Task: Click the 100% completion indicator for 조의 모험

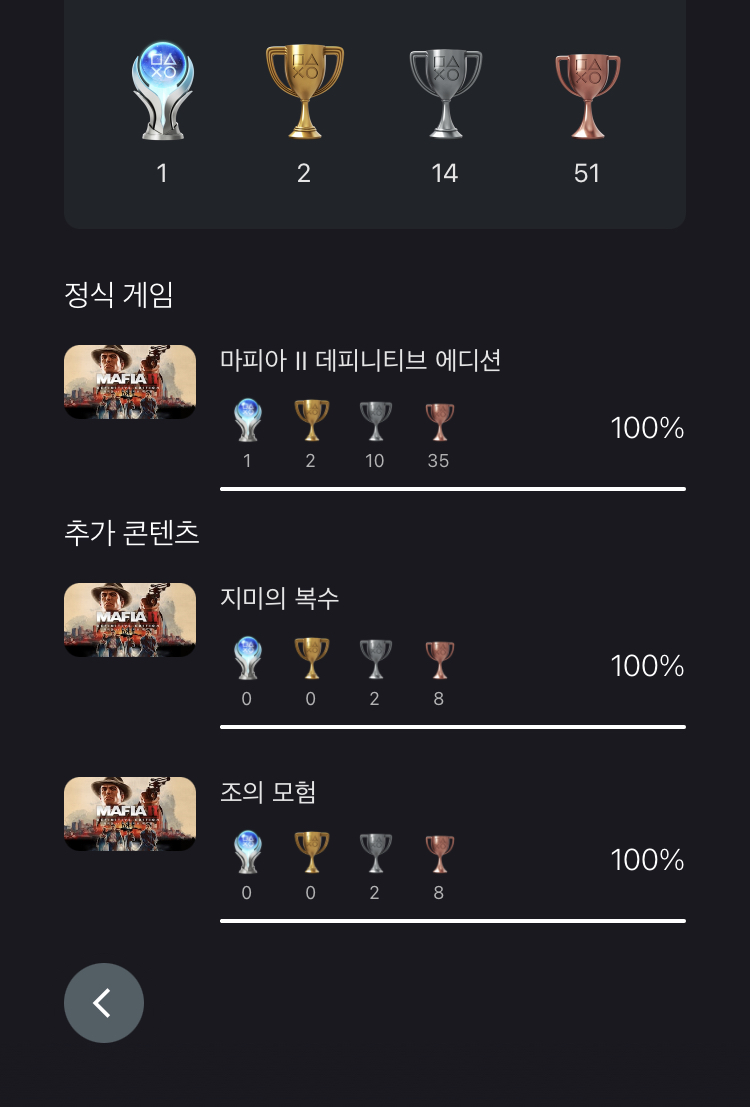Action: coord(647,860)
